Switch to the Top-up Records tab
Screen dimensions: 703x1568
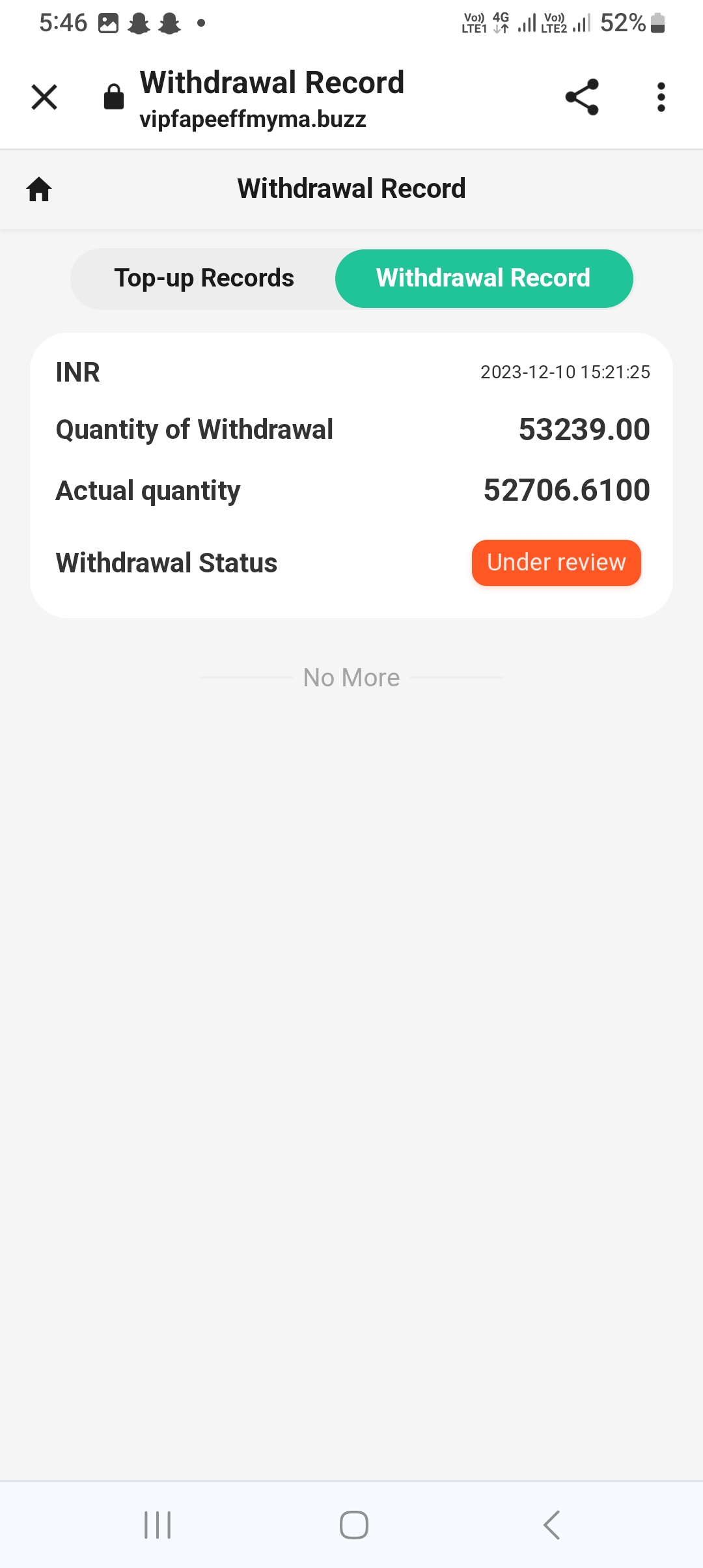click(x=204, y=278)
